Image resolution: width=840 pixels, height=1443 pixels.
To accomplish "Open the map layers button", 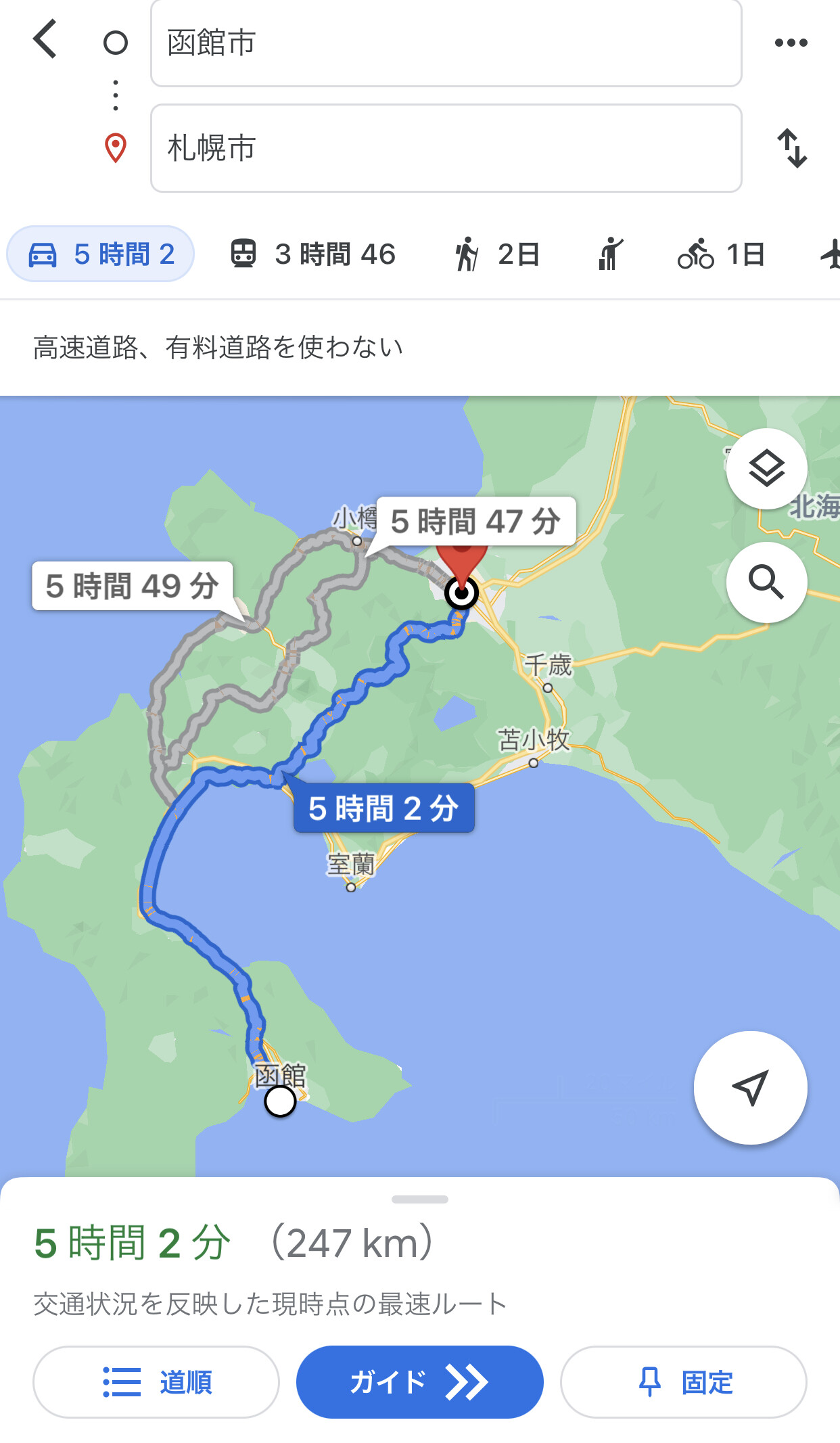I will point(766,469).
